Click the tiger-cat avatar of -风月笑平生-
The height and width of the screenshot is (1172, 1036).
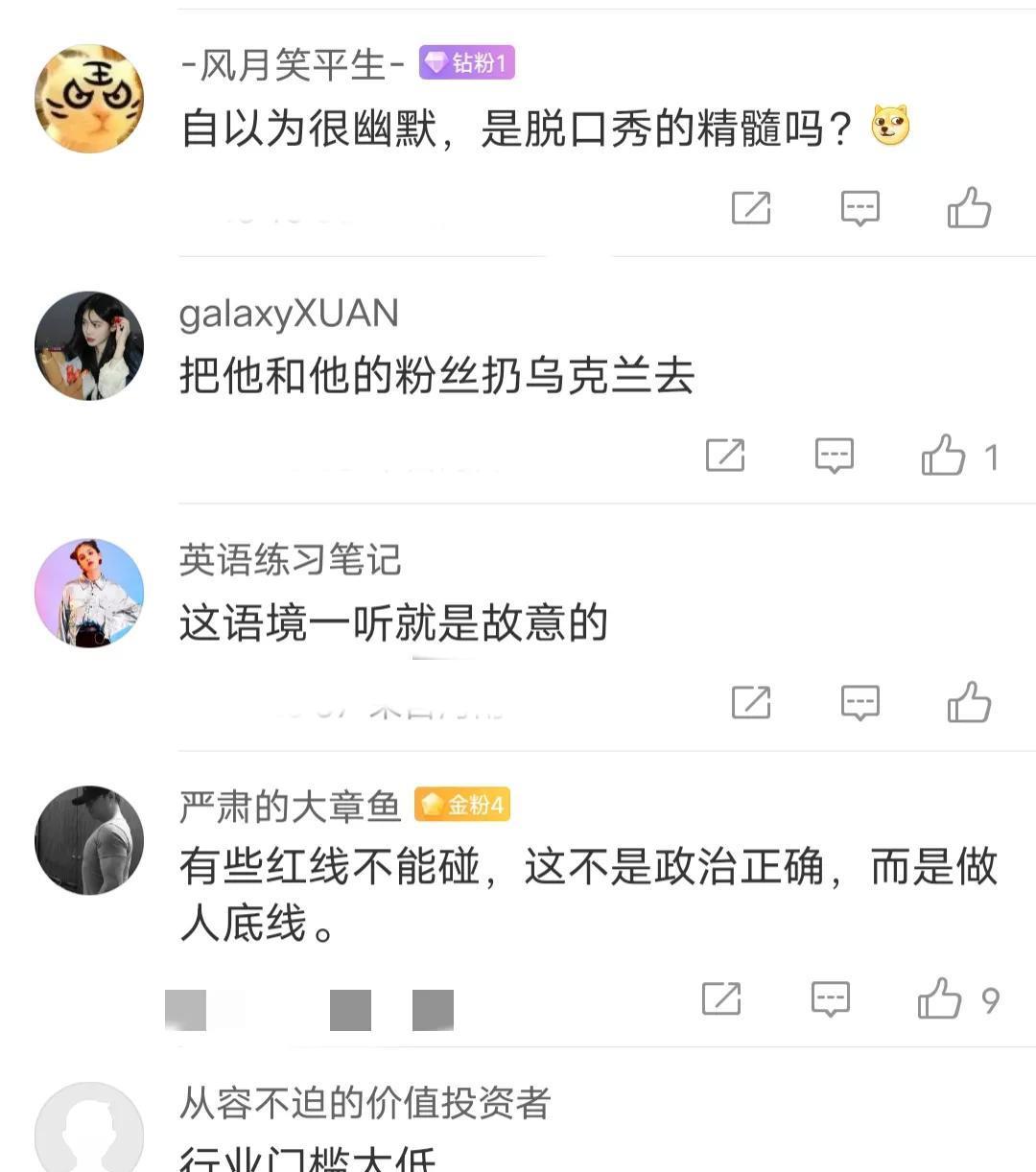pyautogui.click(x=88, y=96)
